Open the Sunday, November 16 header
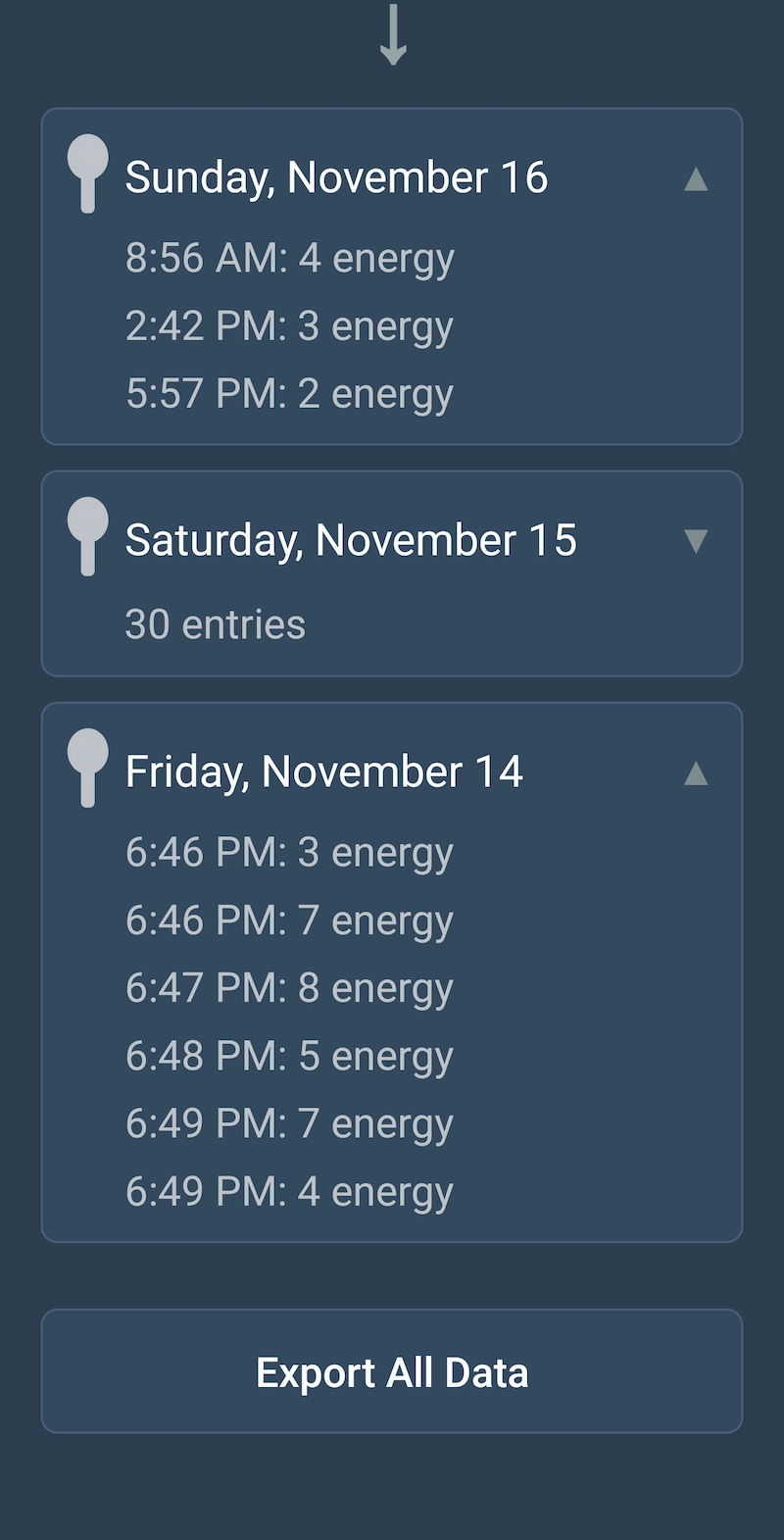The width and height of the screenshot is (784, 1540). tap(337, 177)
